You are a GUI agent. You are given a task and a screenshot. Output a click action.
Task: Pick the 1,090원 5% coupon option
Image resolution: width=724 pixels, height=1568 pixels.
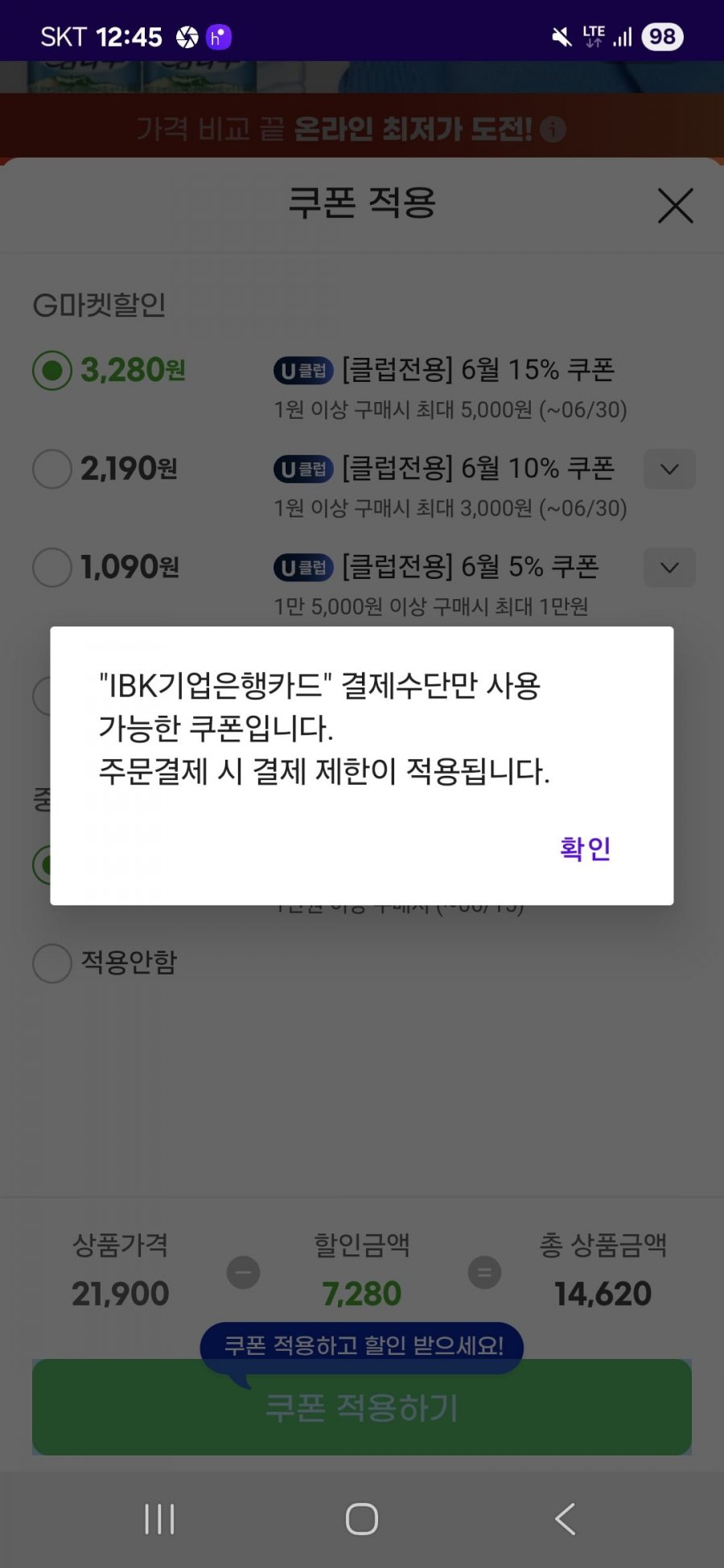(52, 568)
